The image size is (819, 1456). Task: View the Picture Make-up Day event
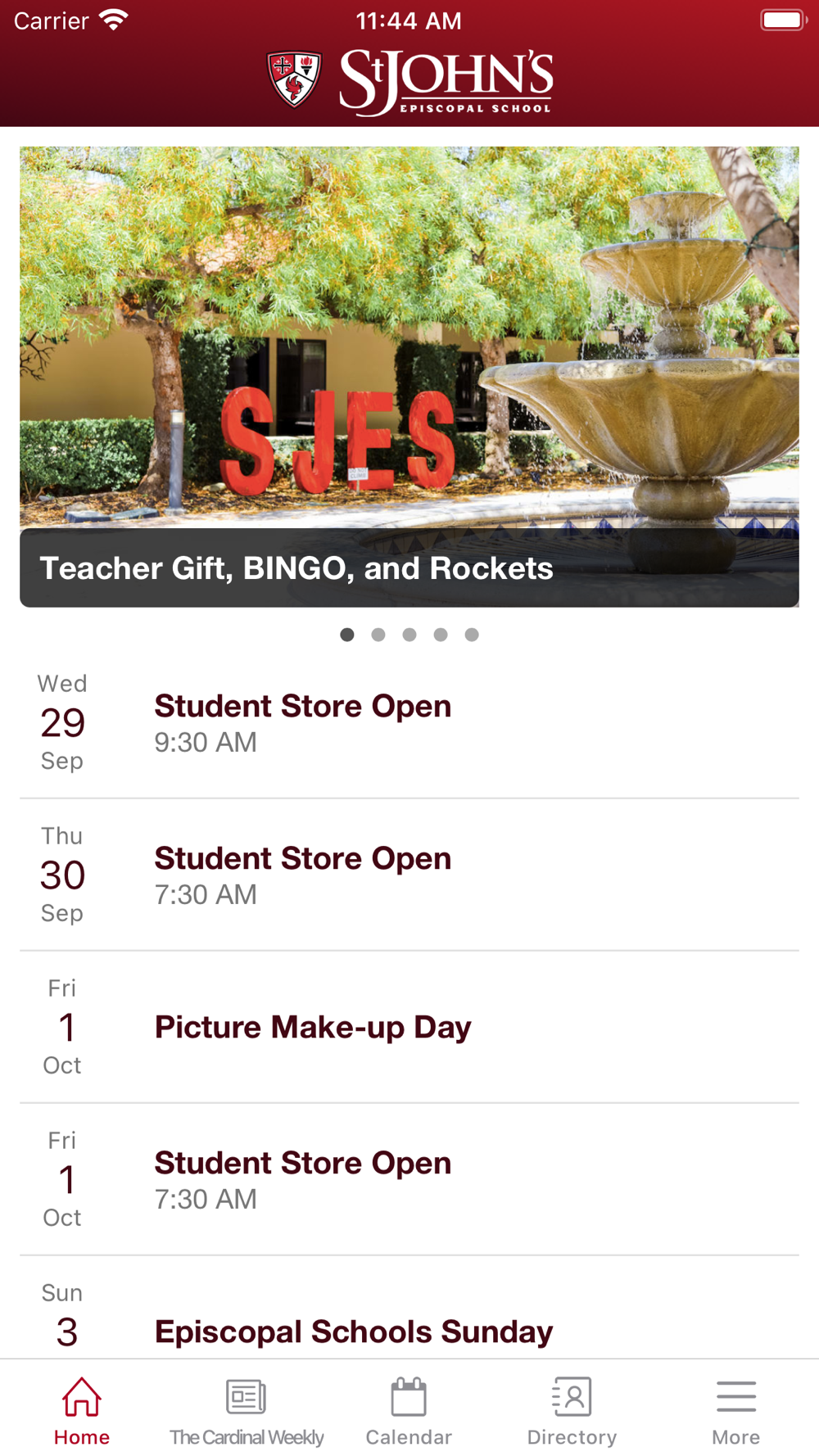(x=409, y=1027)
